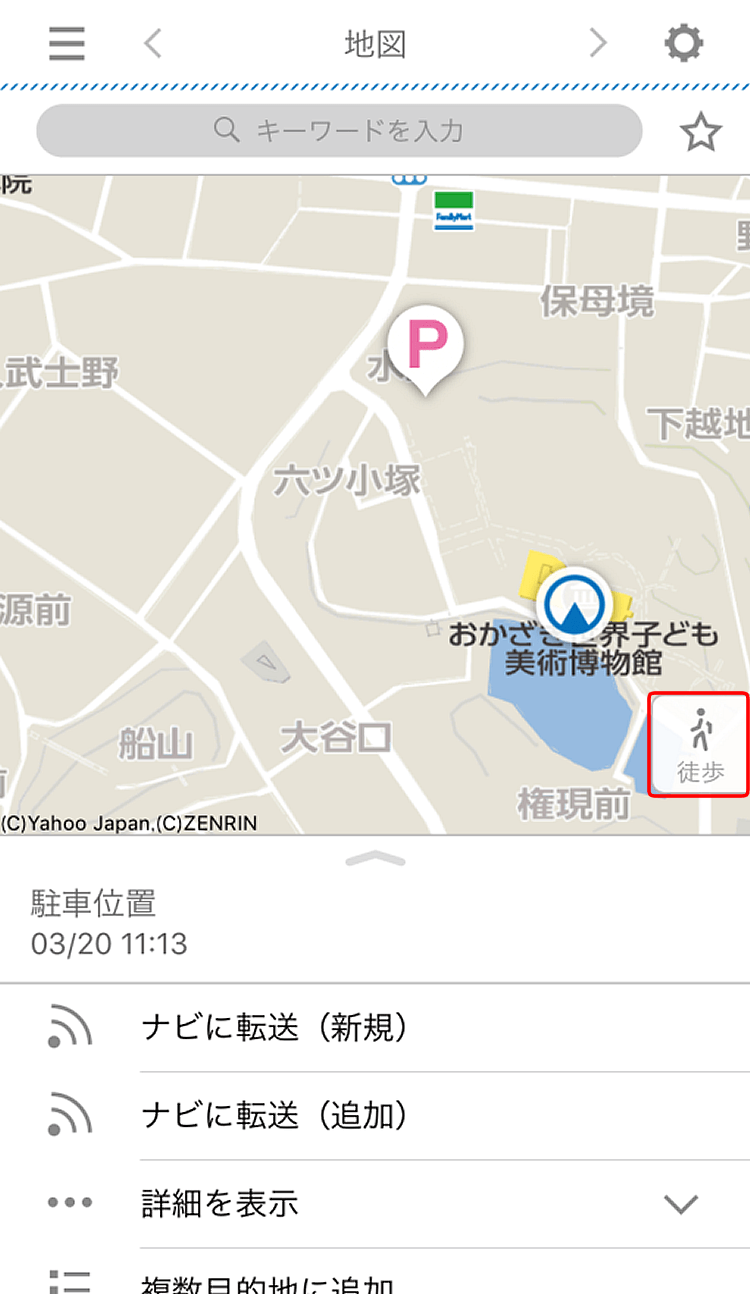Tap the keyword search field
The image size is (750, 1294).
[339, 130]
